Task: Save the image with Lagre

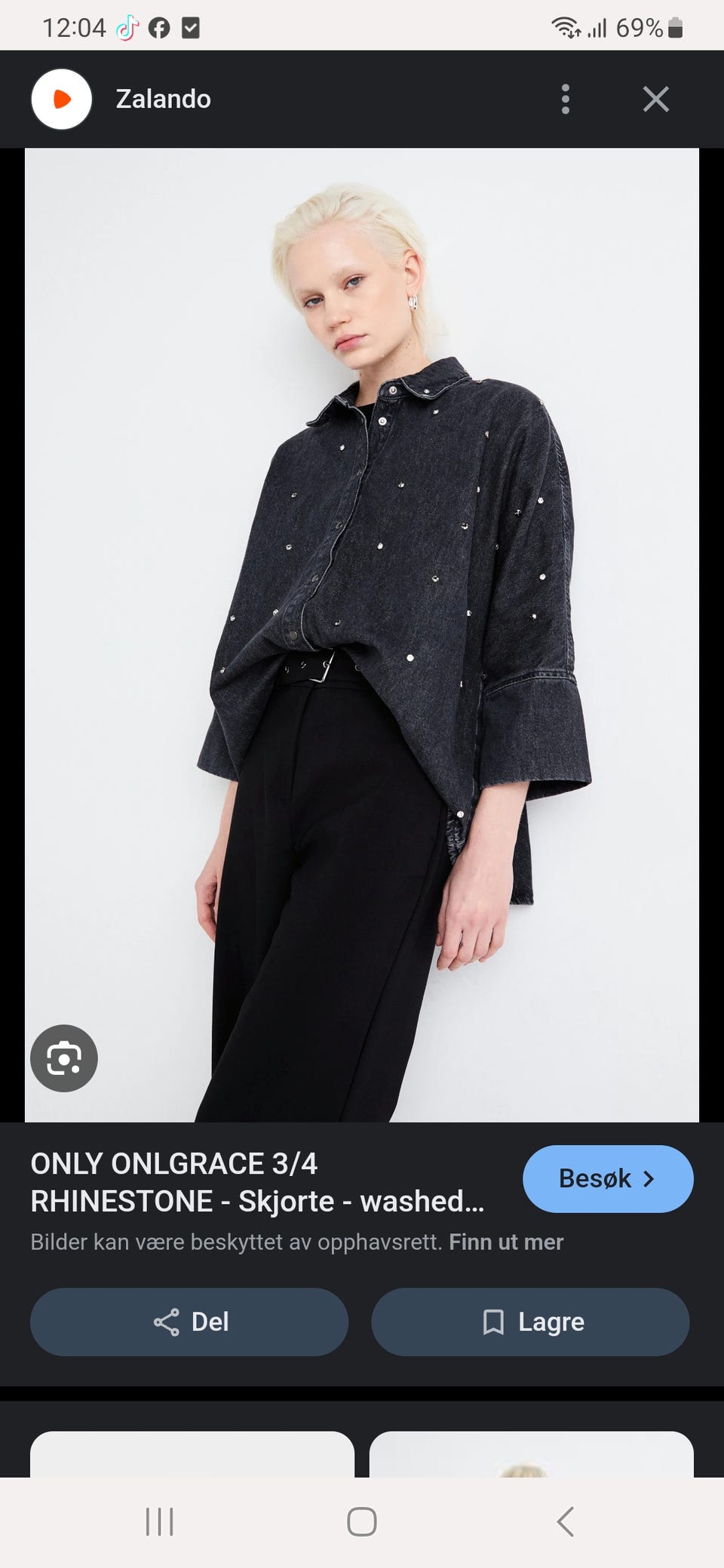Action: 530,1322
